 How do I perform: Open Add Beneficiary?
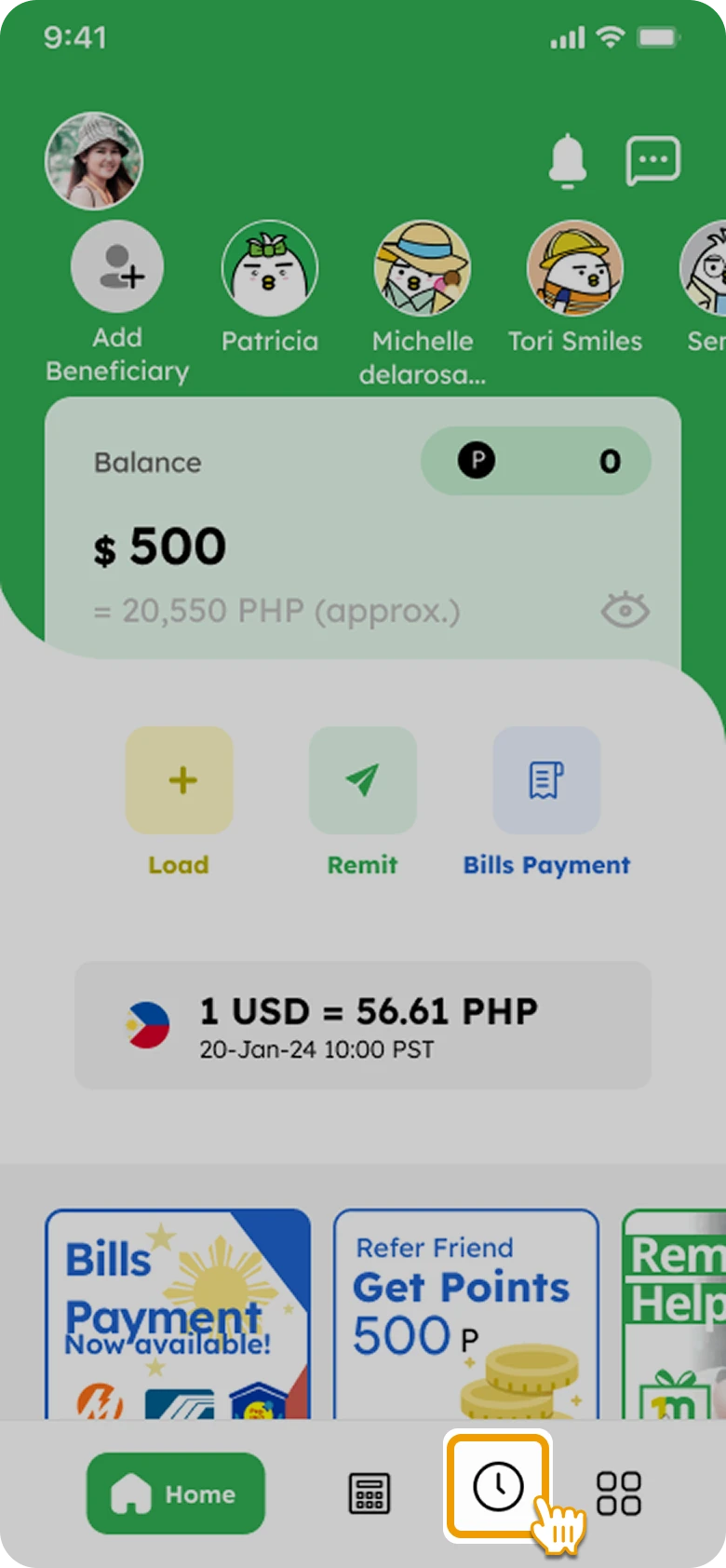pyautogui.click(x=116, y=266)
